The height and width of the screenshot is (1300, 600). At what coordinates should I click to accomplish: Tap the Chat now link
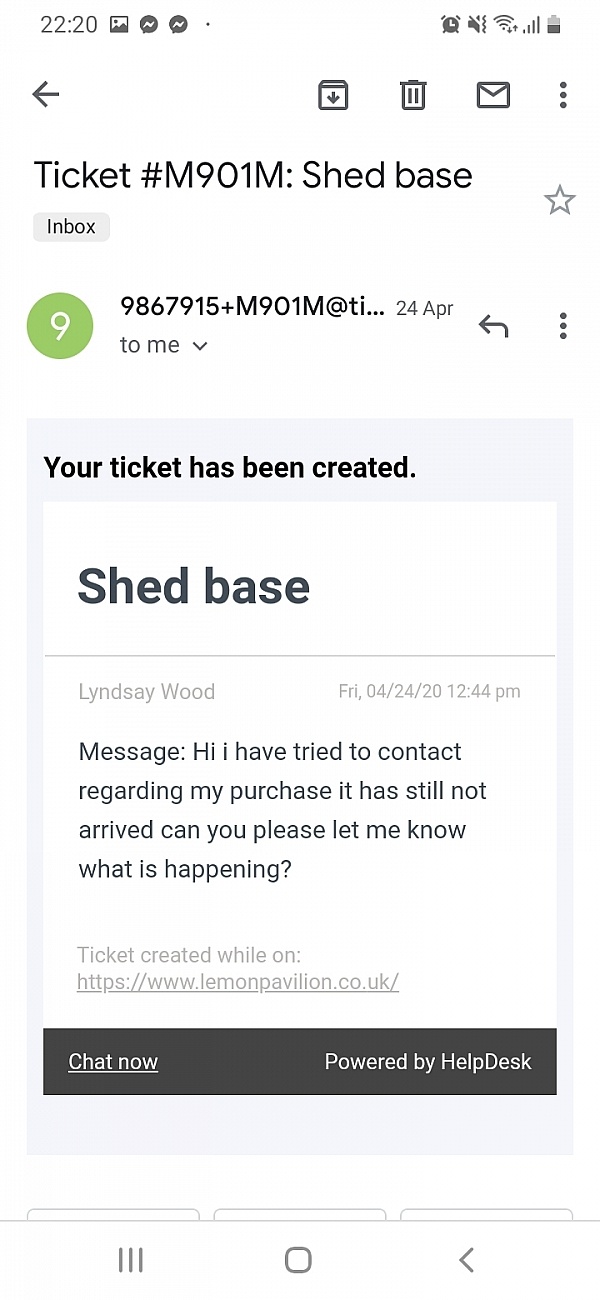[x=113, y=1062]
